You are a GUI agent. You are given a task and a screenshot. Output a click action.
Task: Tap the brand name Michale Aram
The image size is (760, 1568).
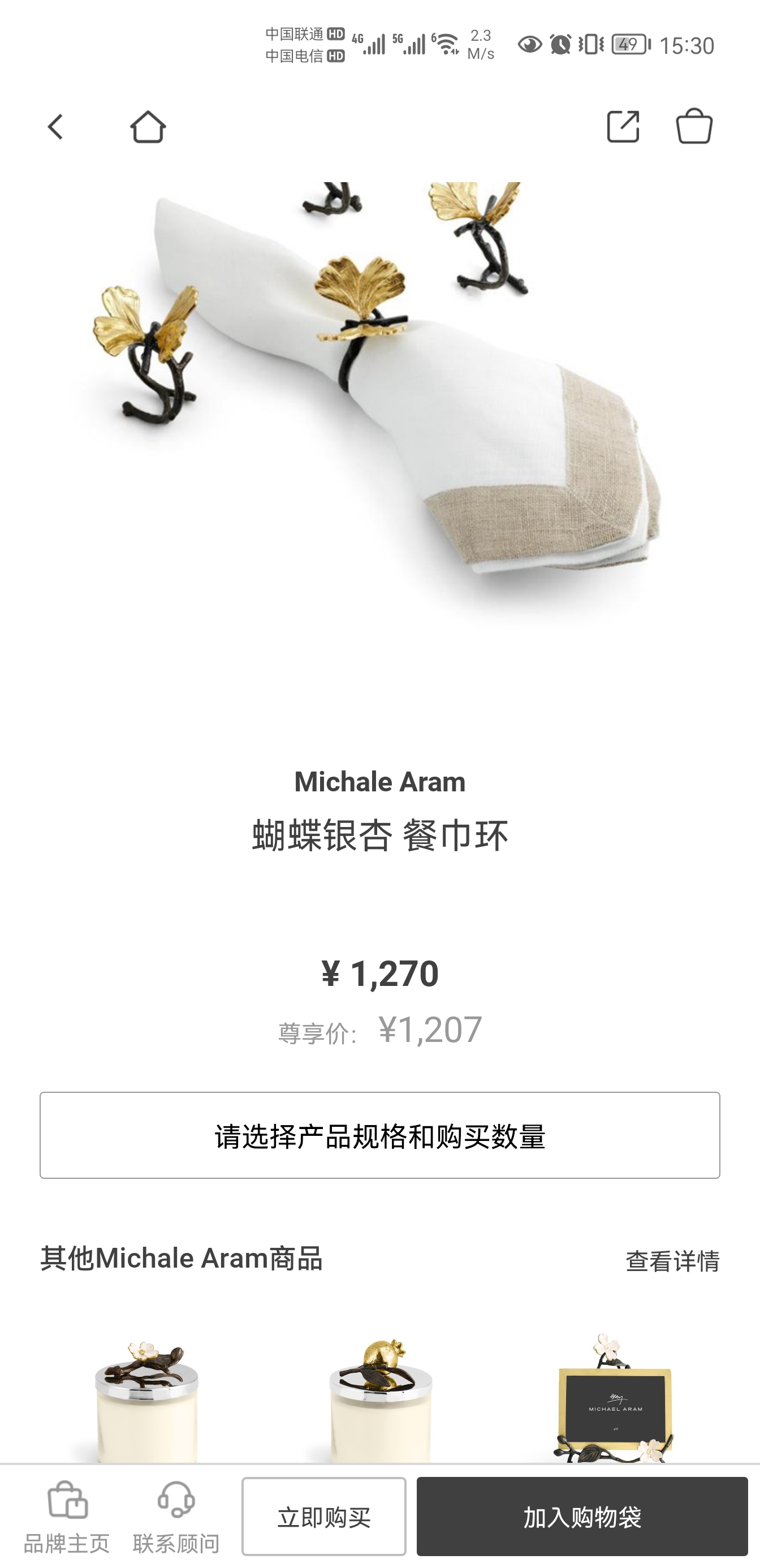[379, 781]
